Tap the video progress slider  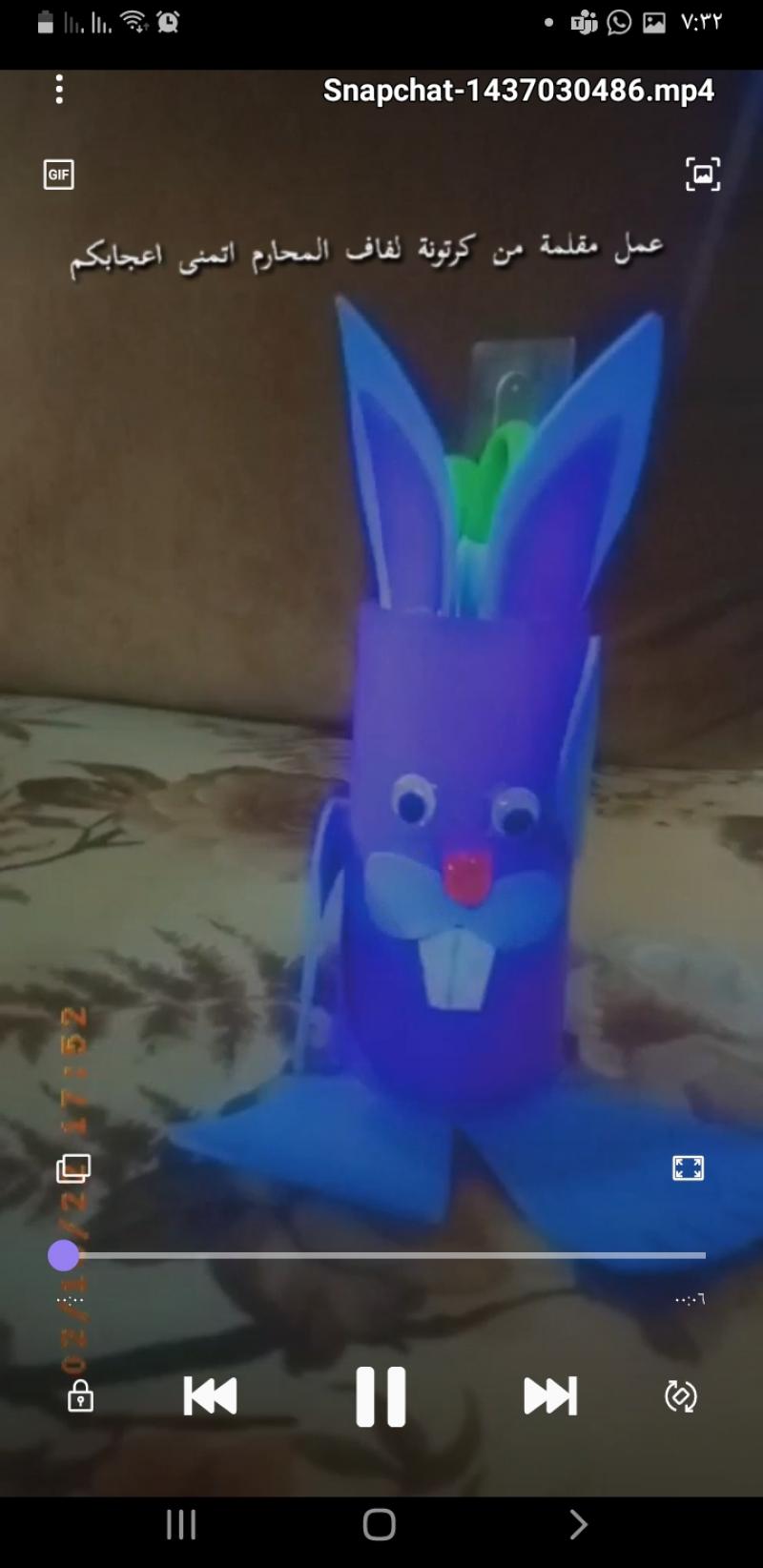click(381, 1255)
